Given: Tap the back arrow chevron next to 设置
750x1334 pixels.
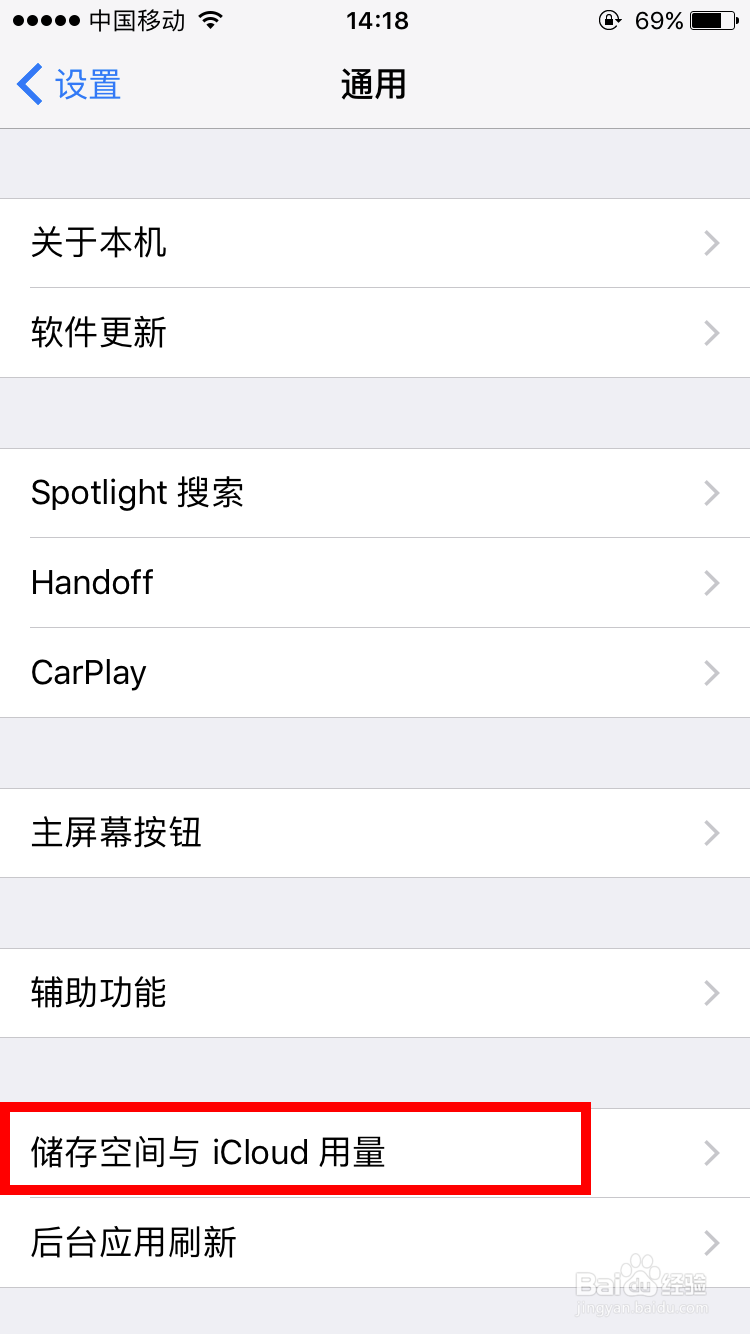Looking at the screenshot, I should (27, 84).
